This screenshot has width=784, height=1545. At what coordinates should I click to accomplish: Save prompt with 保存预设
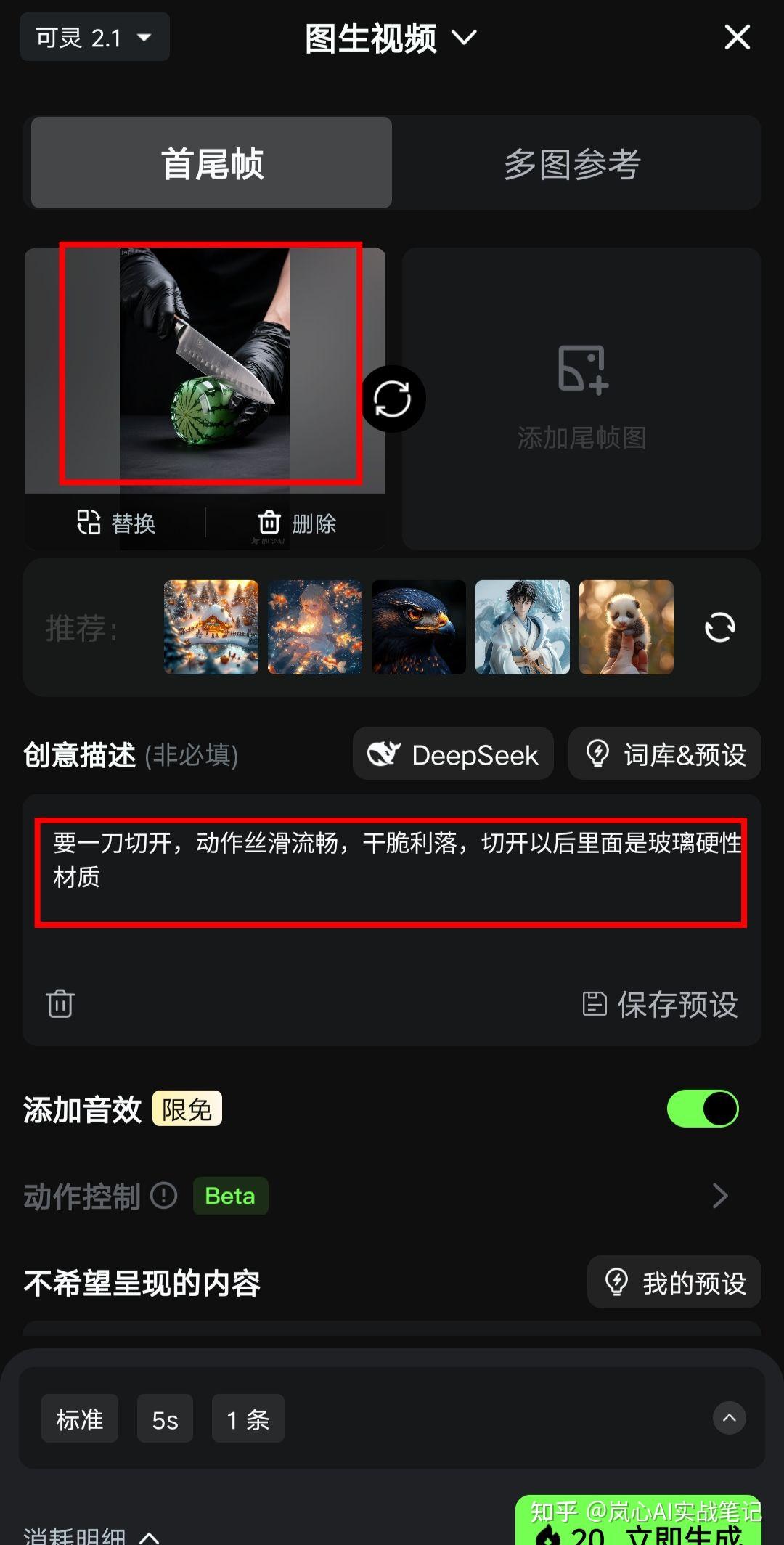pos(661,1005)
